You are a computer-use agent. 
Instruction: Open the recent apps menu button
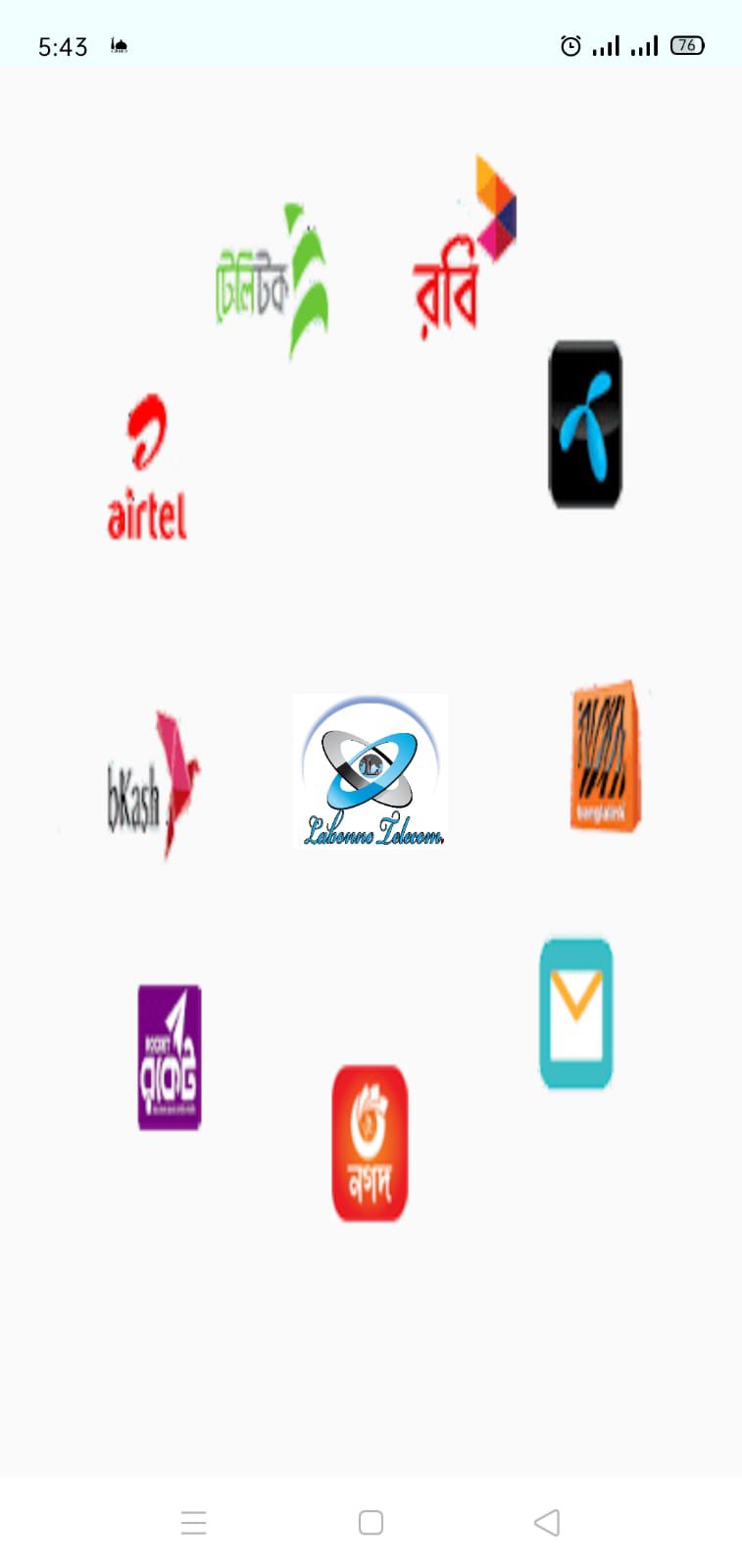[x=194, y=1523]
